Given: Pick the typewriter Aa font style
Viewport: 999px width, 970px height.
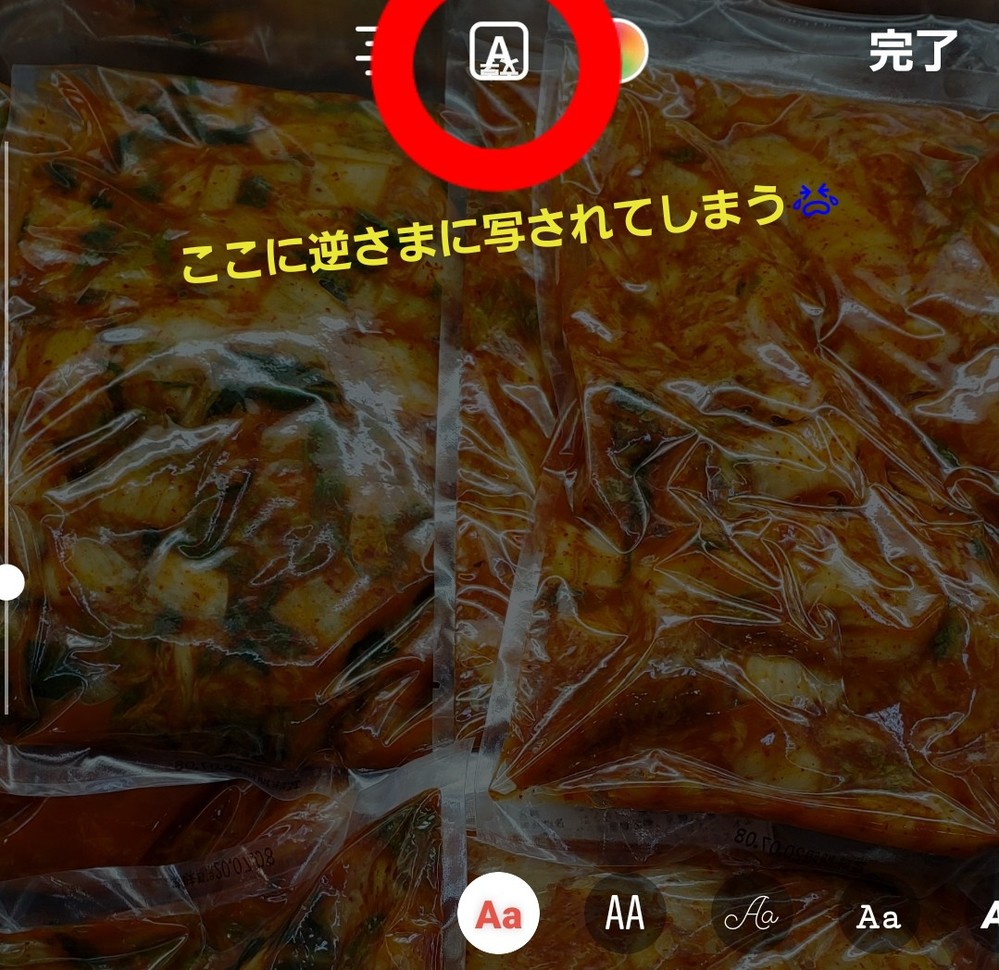Looking at the screenshot, I should [878, 916].
